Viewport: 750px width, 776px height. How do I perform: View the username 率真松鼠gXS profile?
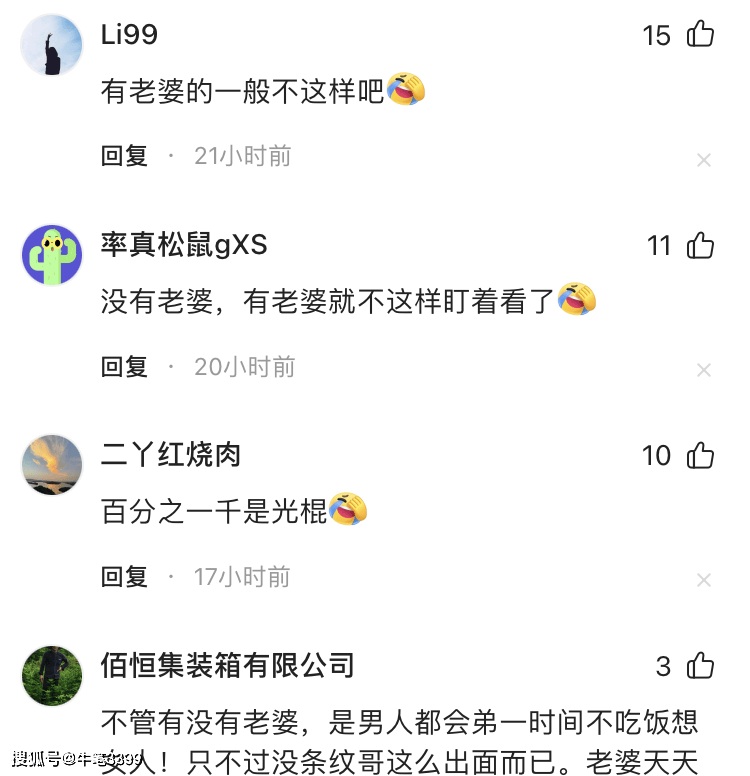(x=184, y=245)
